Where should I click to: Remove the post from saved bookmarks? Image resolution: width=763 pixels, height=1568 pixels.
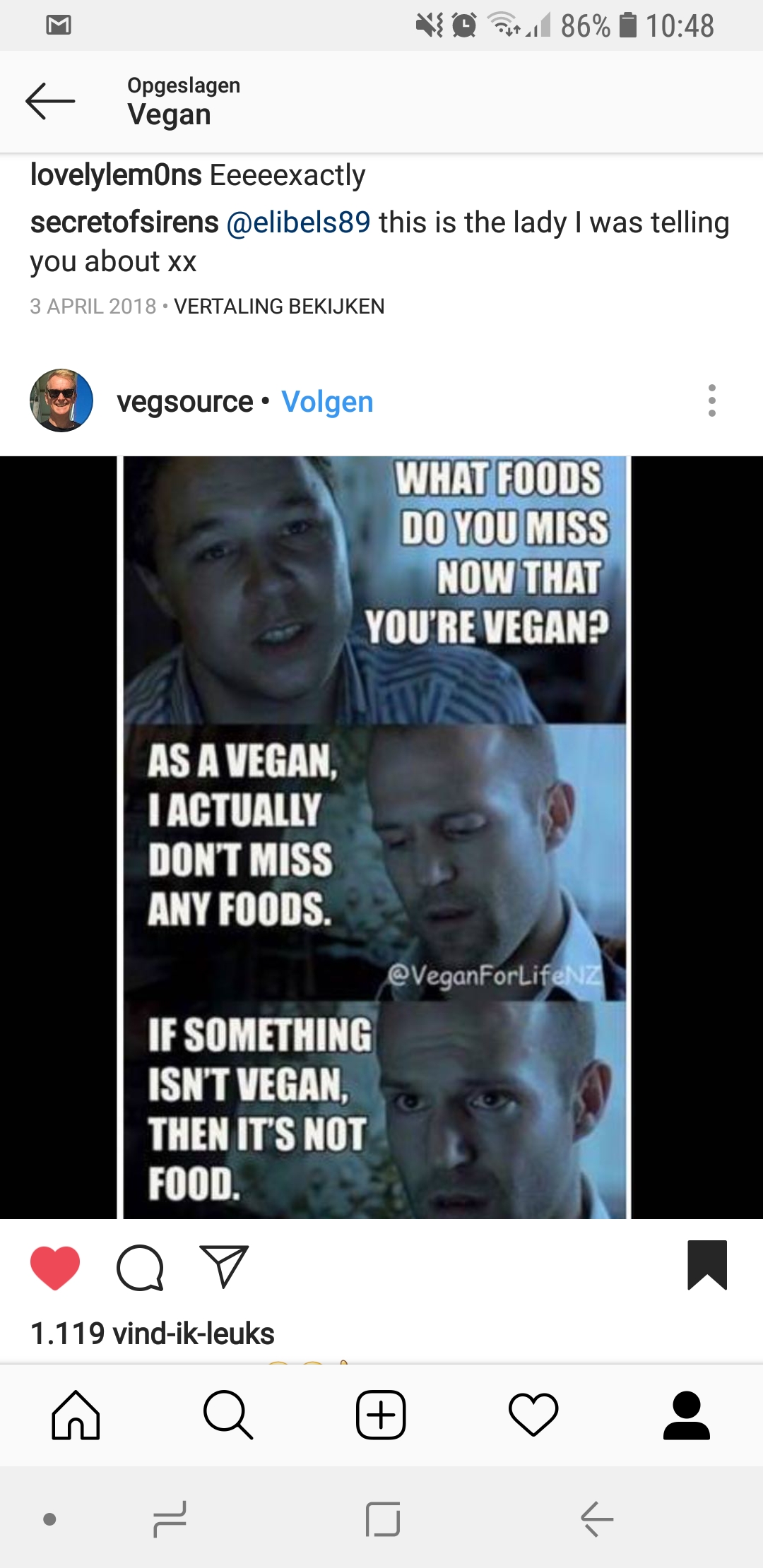[707, 1265]
